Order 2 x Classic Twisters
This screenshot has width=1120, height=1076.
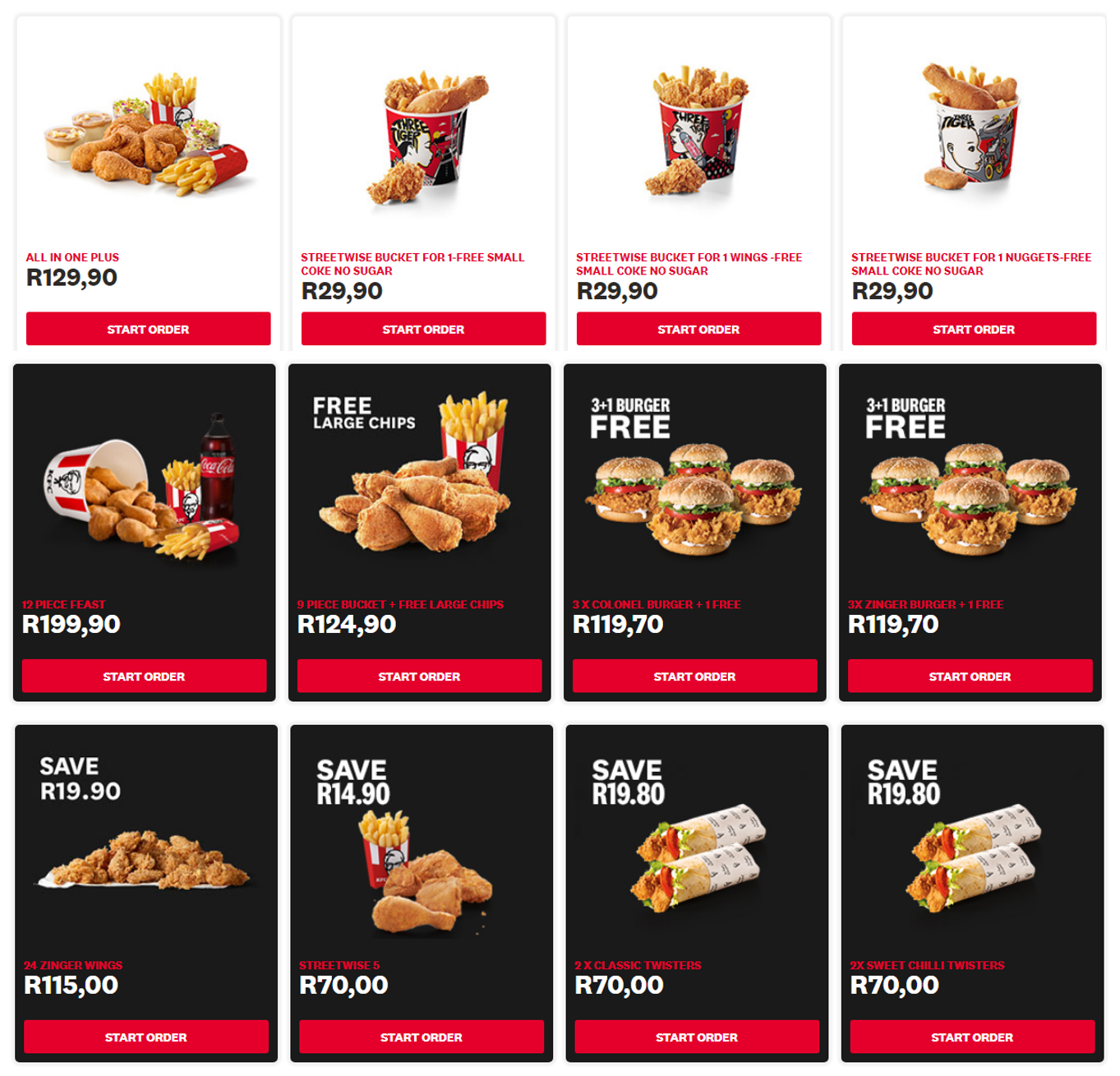[x=697, y=1037]
